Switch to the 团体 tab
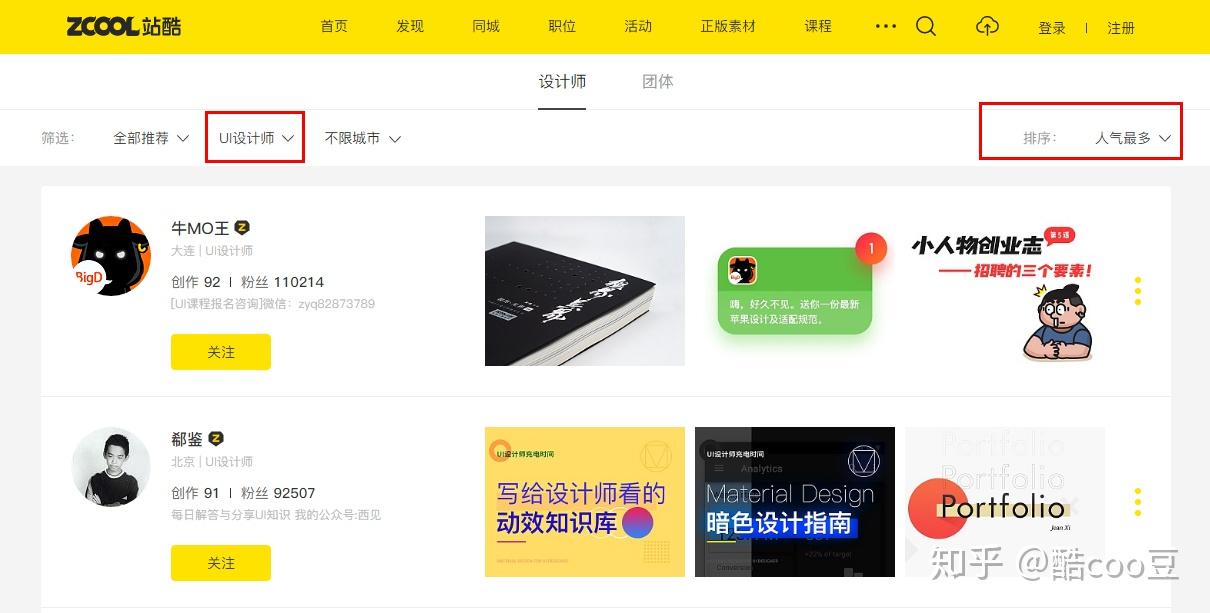Image resolution: width=1210 pixels, height=613 pixels. point(658,82)
